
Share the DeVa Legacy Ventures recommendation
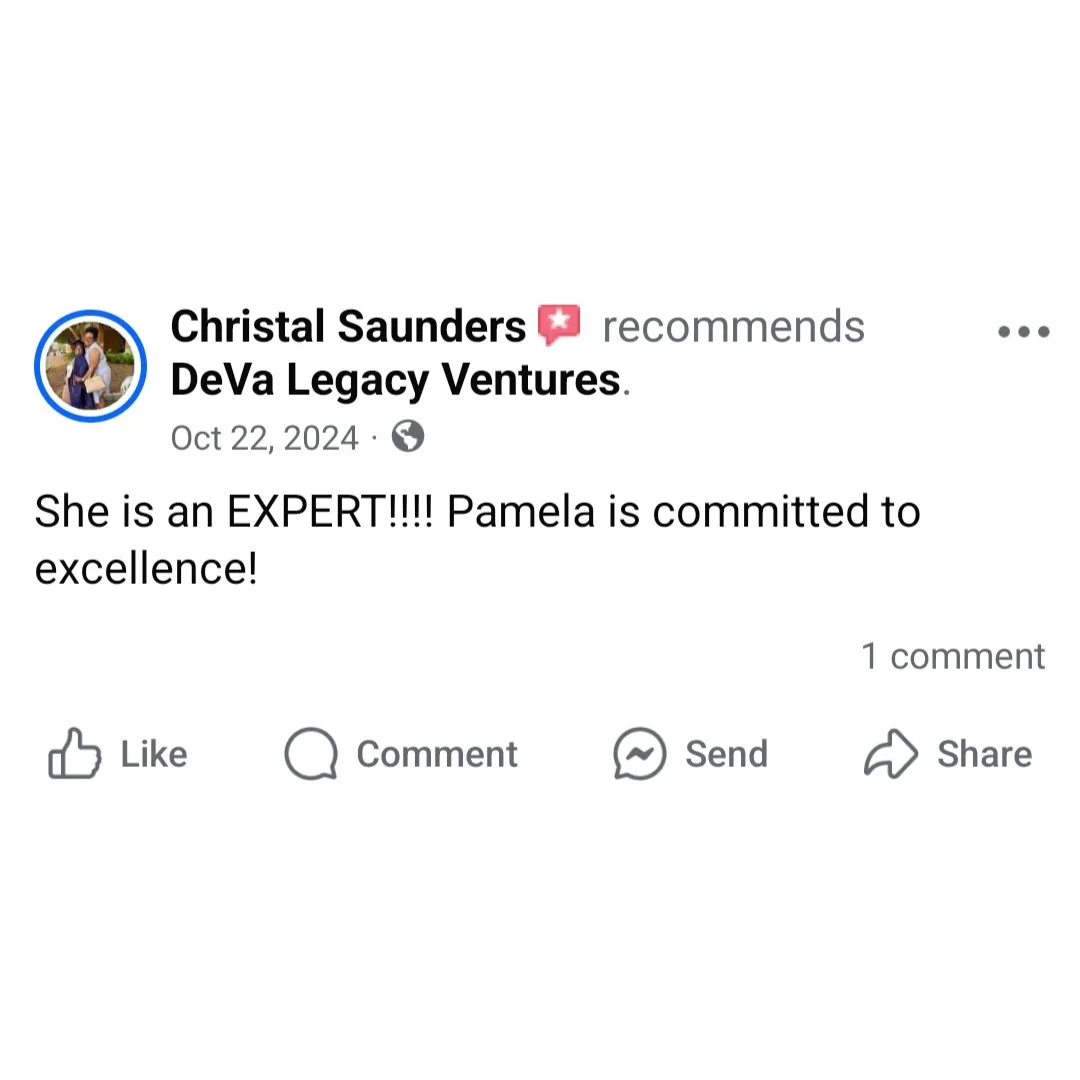948,754
